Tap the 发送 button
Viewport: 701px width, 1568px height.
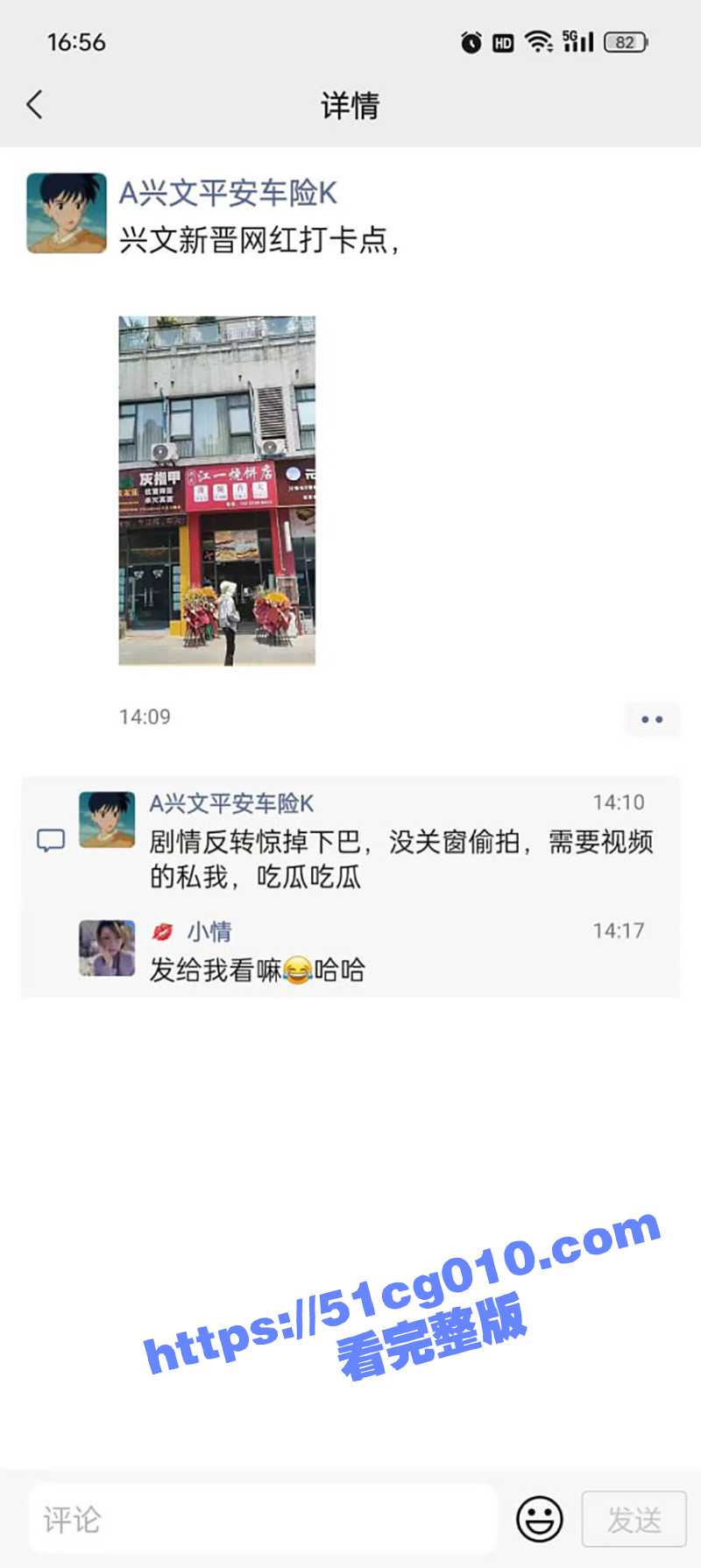pos(634,1519)
